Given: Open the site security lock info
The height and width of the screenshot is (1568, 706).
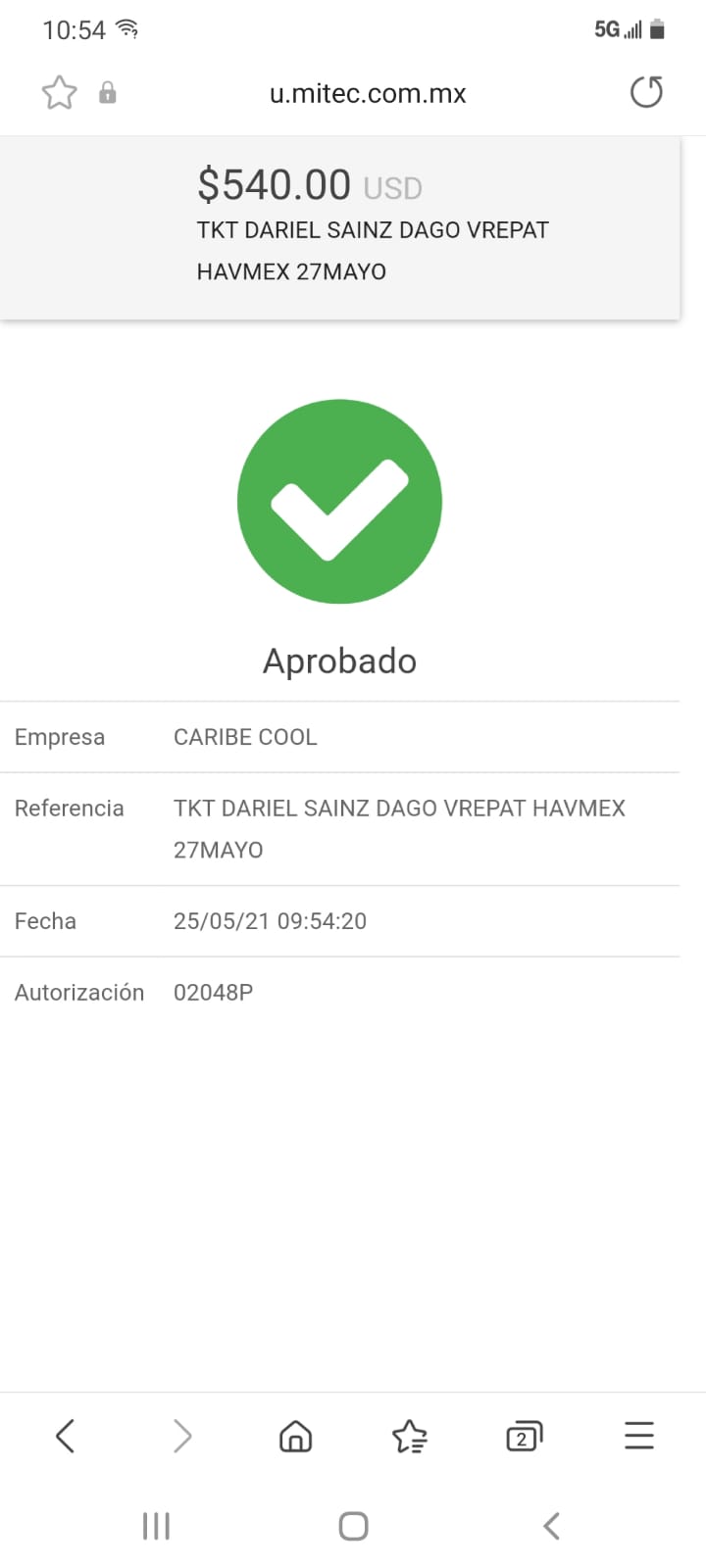Looking at the screenshot, I should (108, 93).
